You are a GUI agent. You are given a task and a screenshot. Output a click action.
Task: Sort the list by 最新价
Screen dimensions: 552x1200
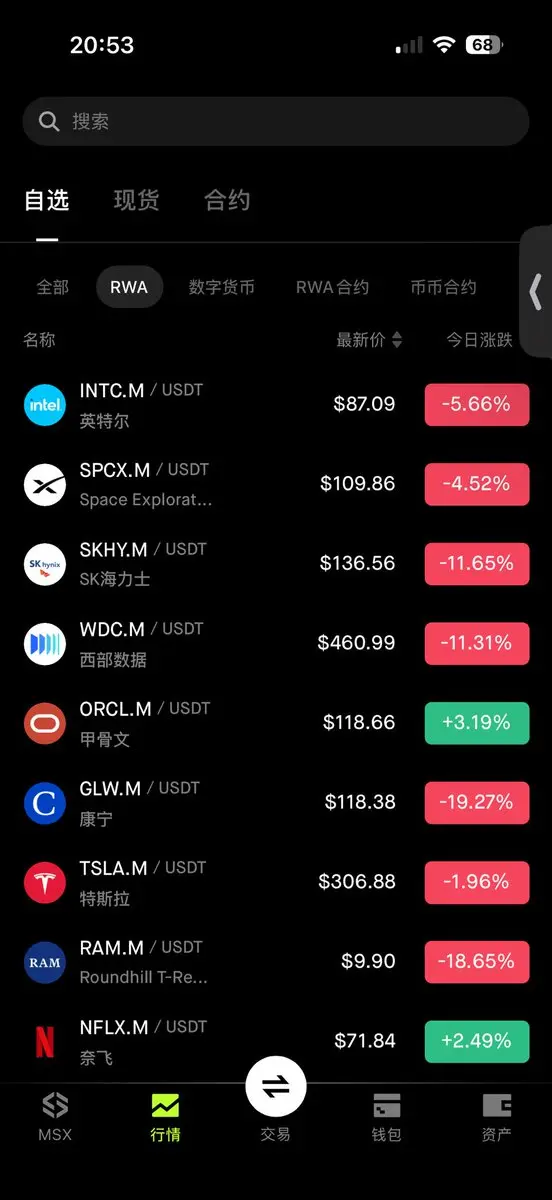[x=369, y=340]
